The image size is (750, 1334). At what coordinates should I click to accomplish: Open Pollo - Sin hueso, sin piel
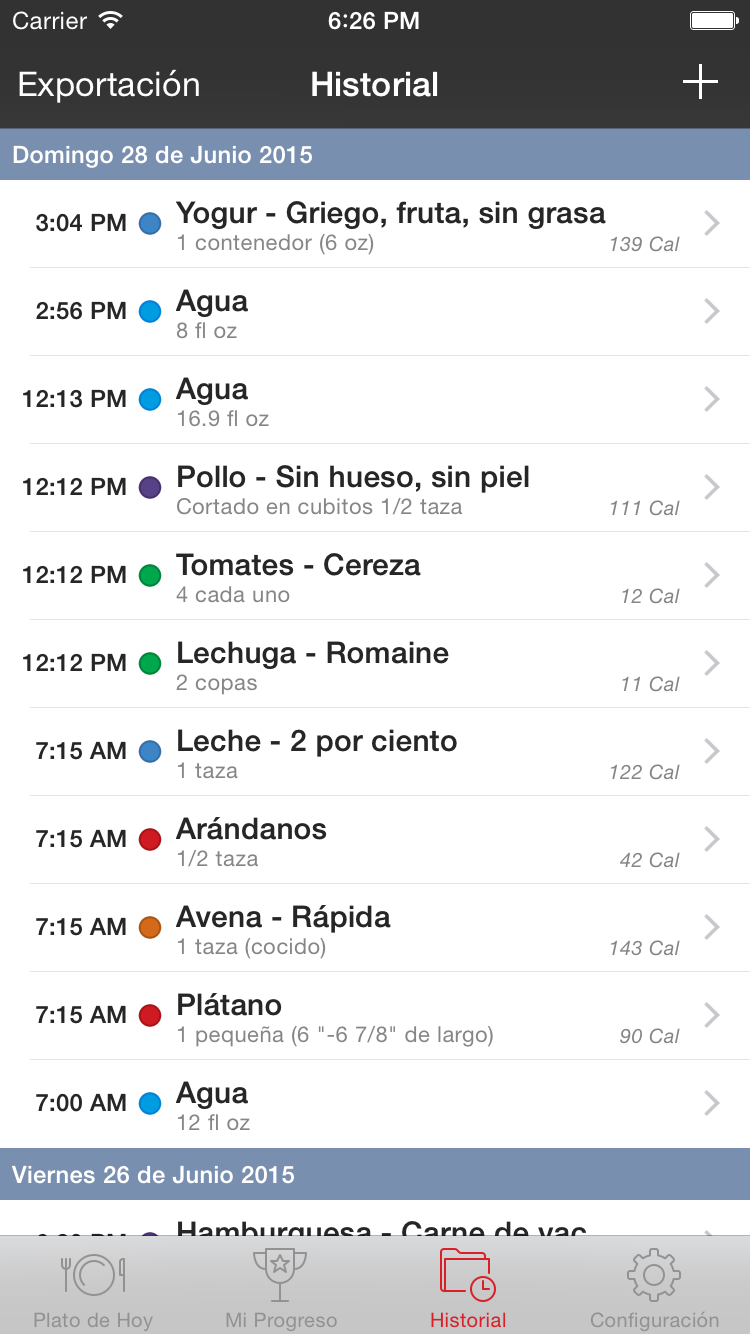[375, 488]
